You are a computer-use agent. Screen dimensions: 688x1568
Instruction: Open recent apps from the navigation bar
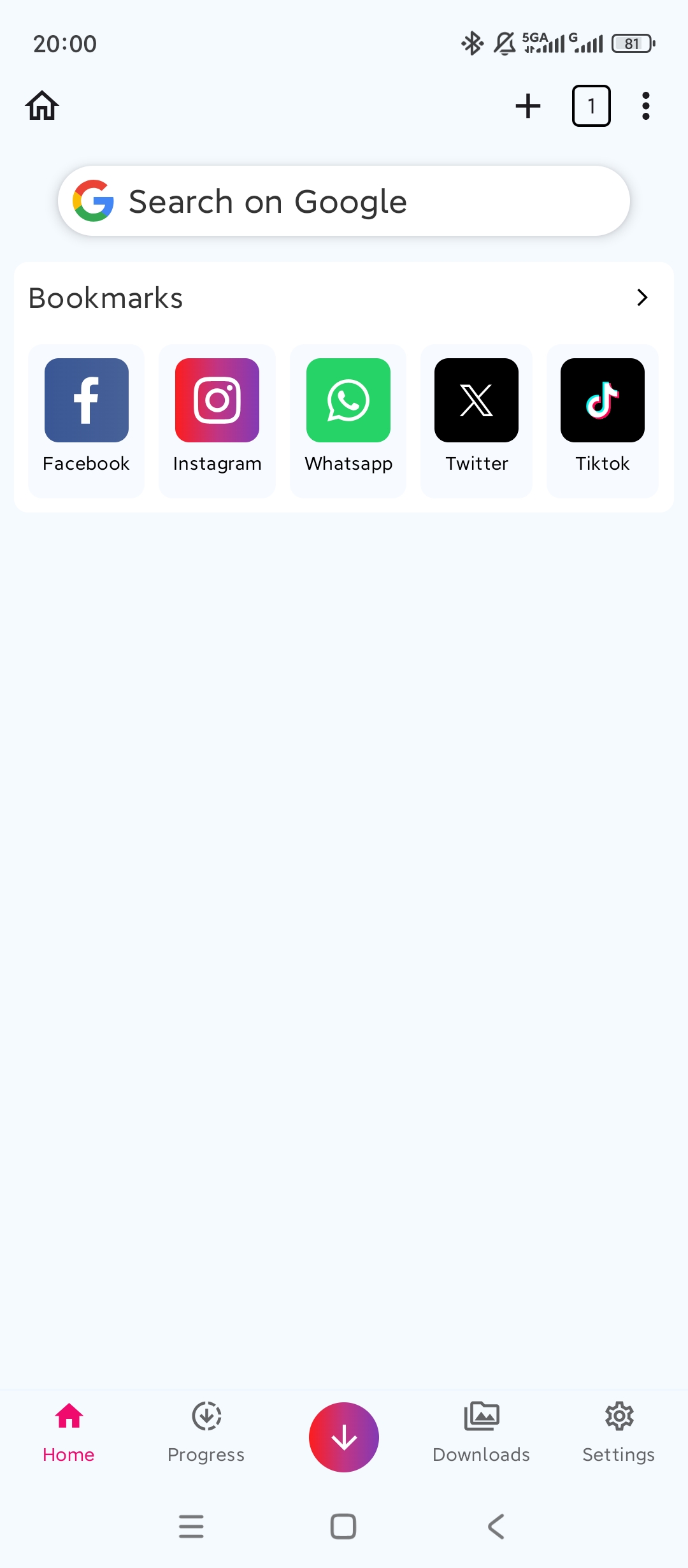pyautogui.click(x=191, y=1527)
